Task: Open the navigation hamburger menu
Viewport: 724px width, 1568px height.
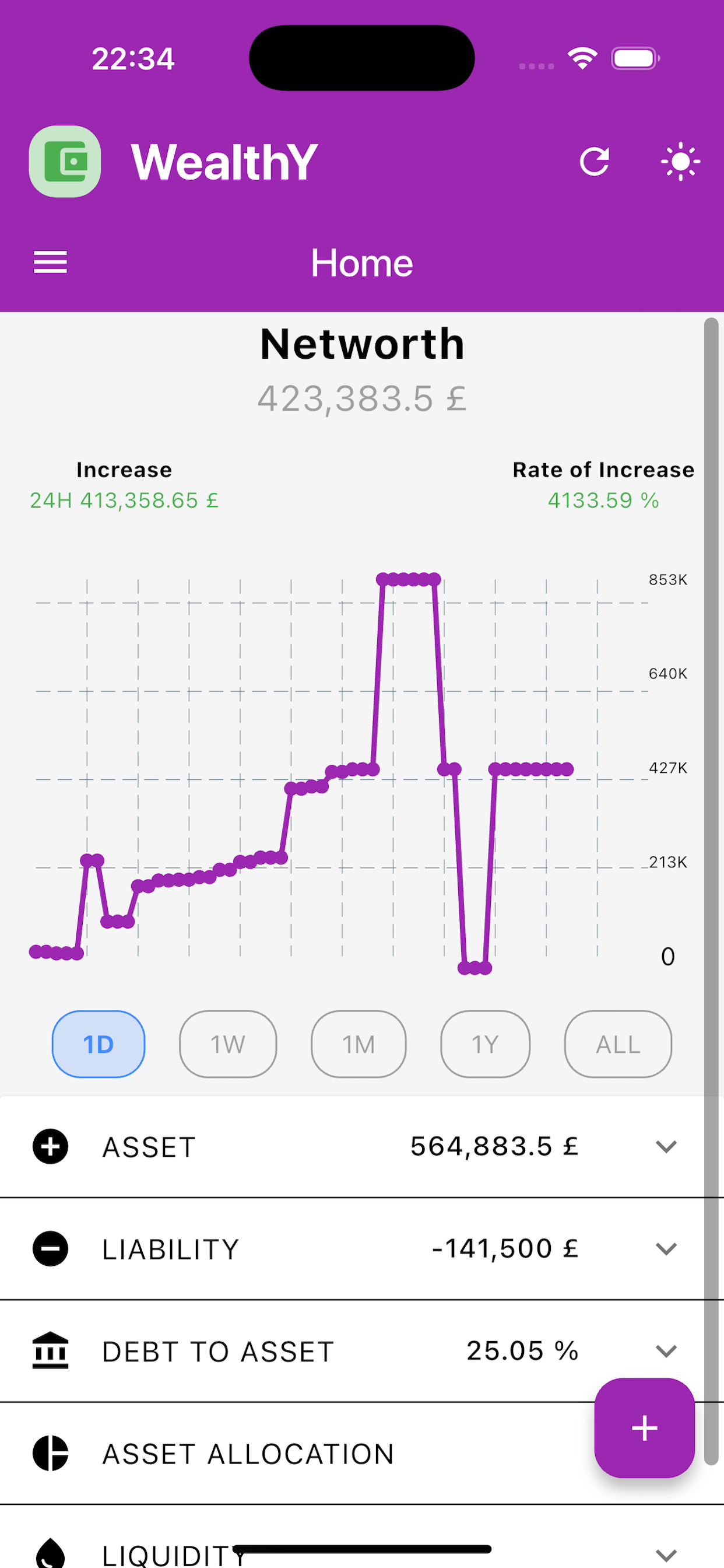Action: pyautogui.click(x=50, y=261)
